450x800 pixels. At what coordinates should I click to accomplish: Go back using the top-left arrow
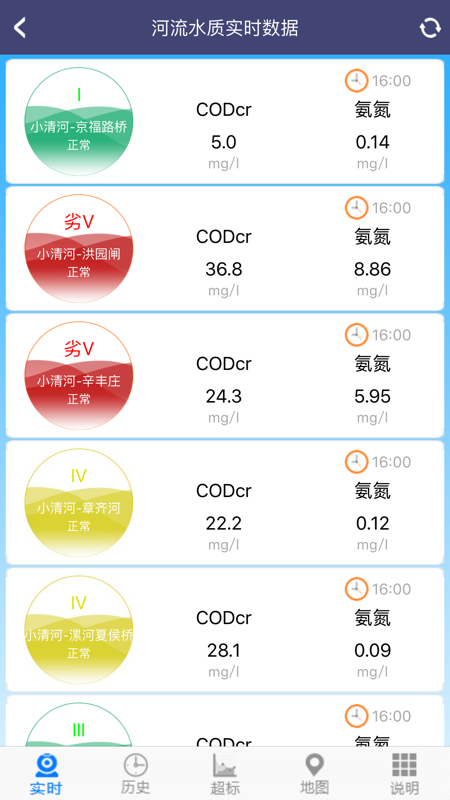click(x=20, y=28)
